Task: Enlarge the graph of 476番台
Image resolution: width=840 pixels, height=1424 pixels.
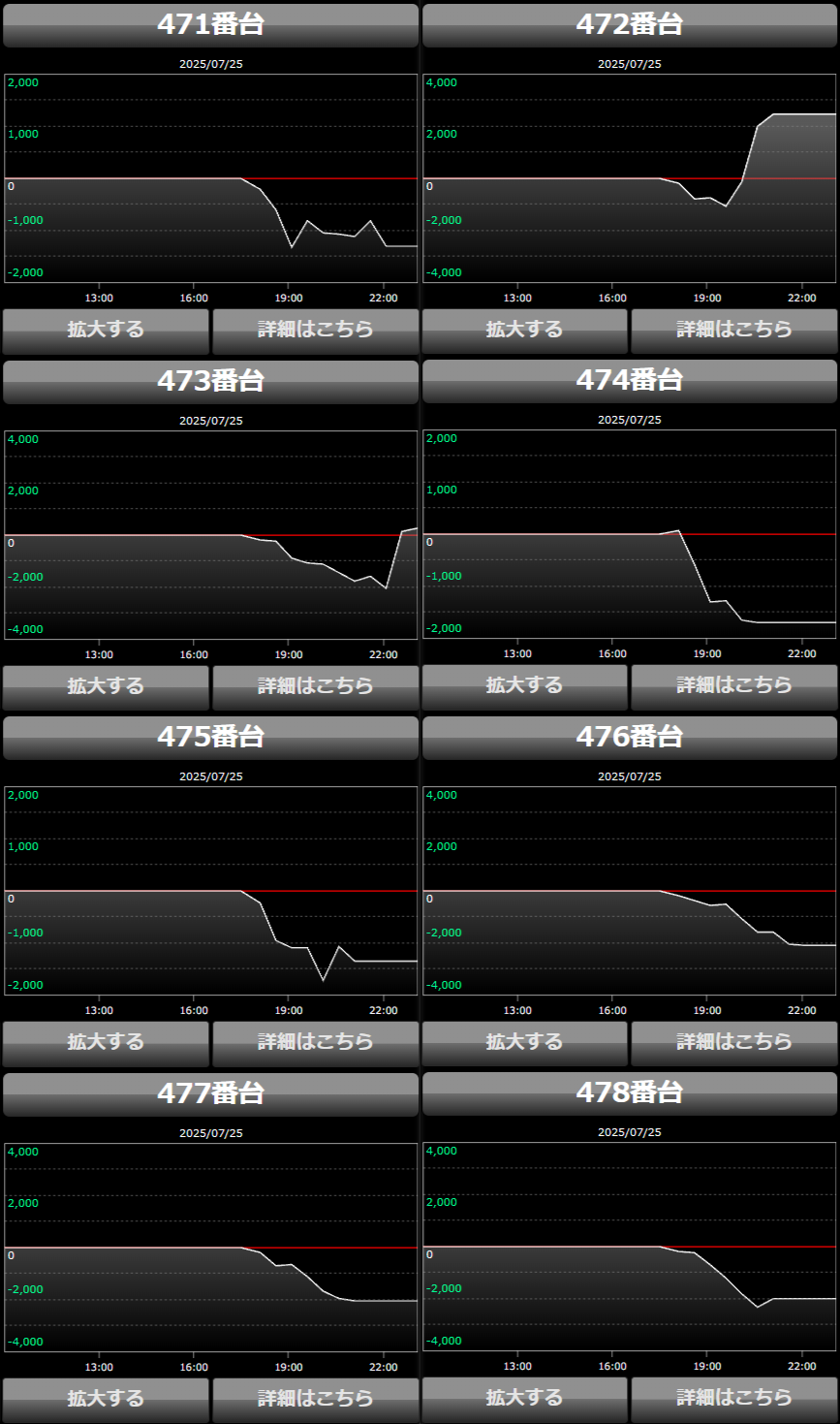Action: point(524,1042)
